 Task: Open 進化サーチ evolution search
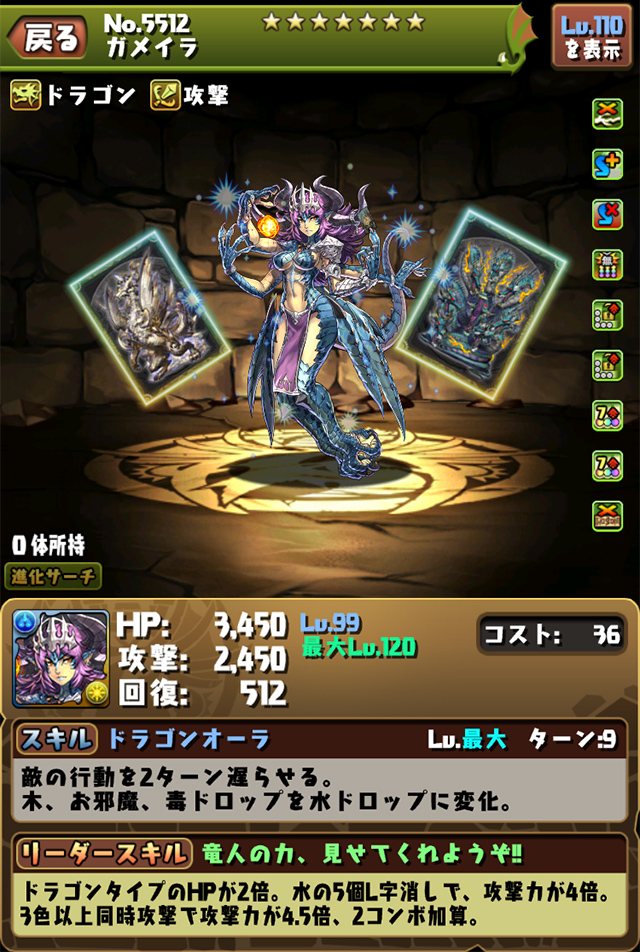click(x=53, y=576)
